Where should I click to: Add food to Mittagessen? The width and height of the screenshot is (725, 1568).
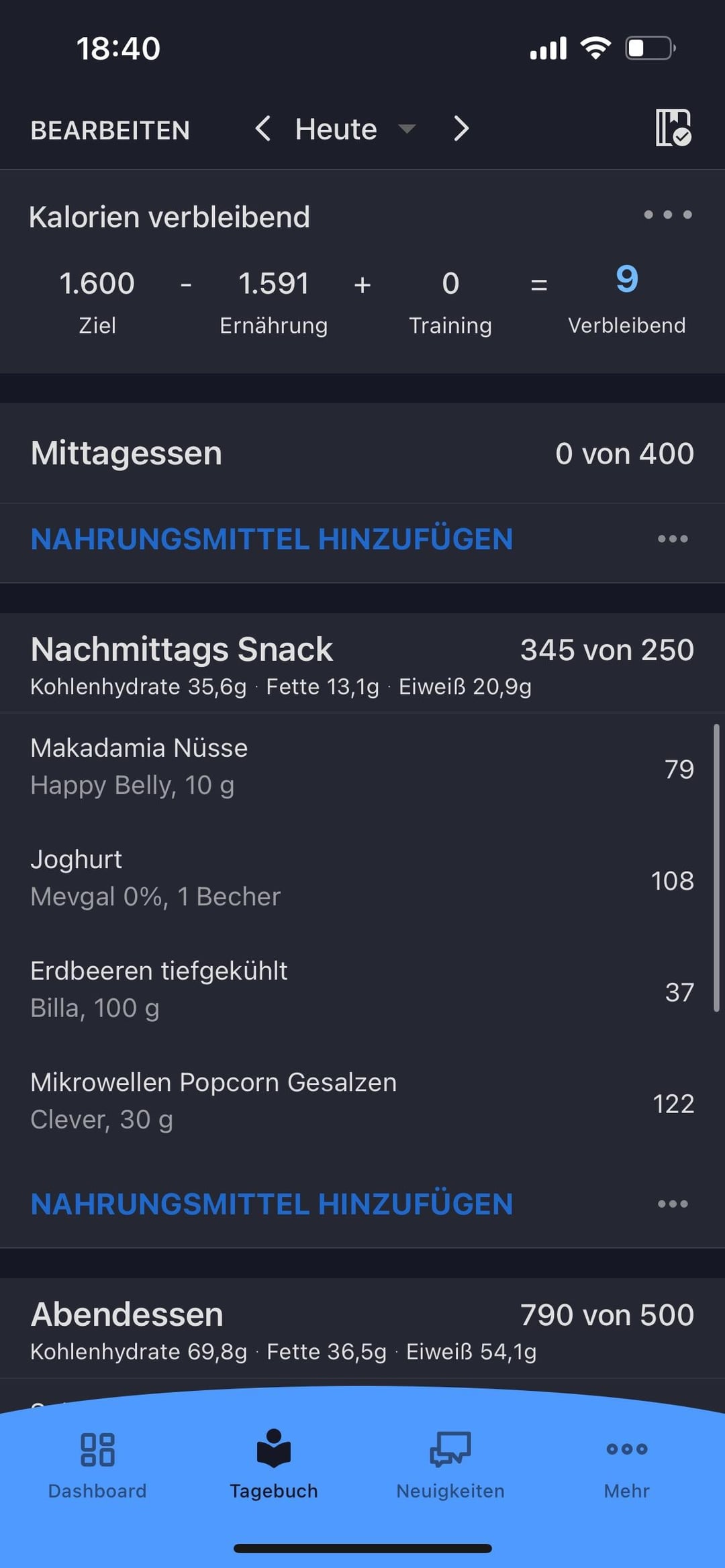[272, 539]
